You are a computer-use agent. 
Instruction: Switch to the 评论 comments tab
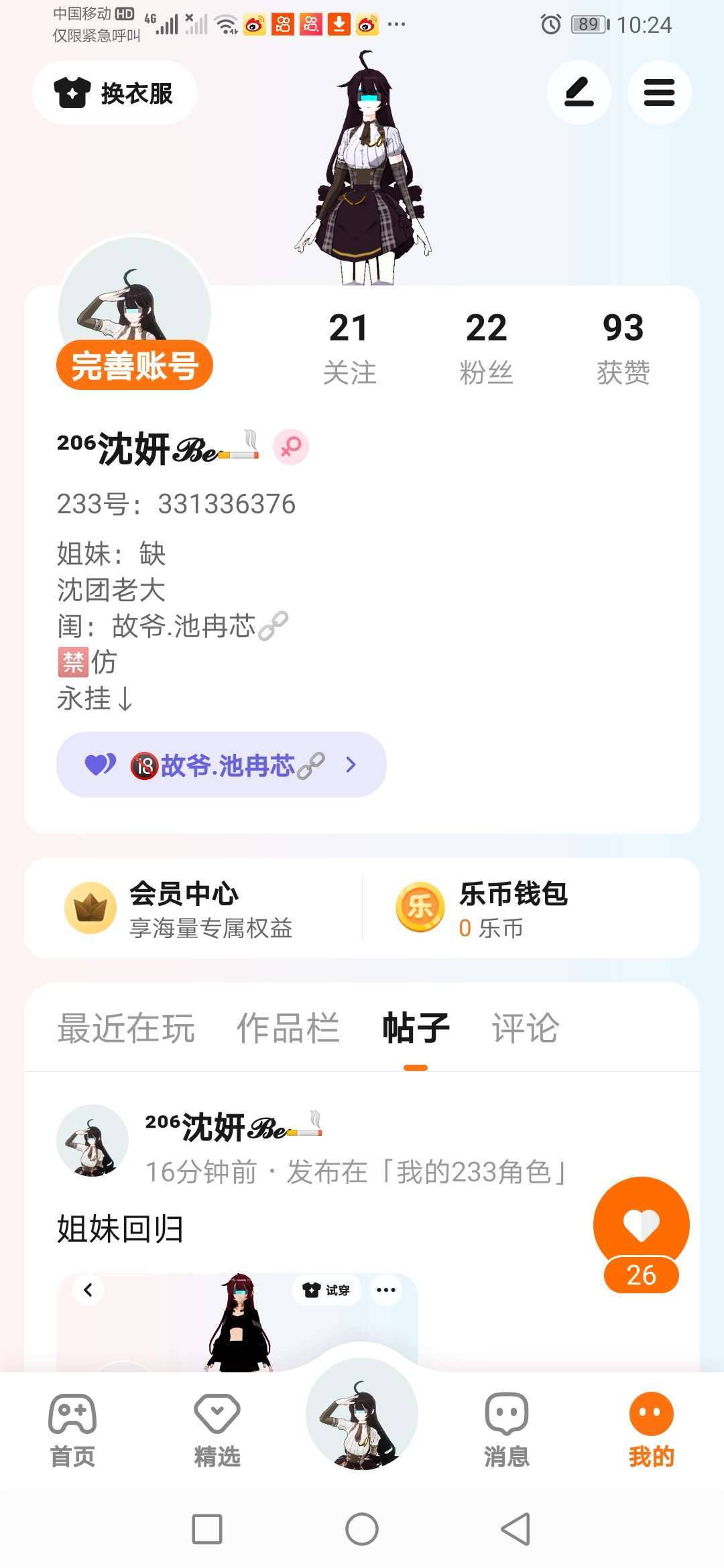pos(525,1028)
